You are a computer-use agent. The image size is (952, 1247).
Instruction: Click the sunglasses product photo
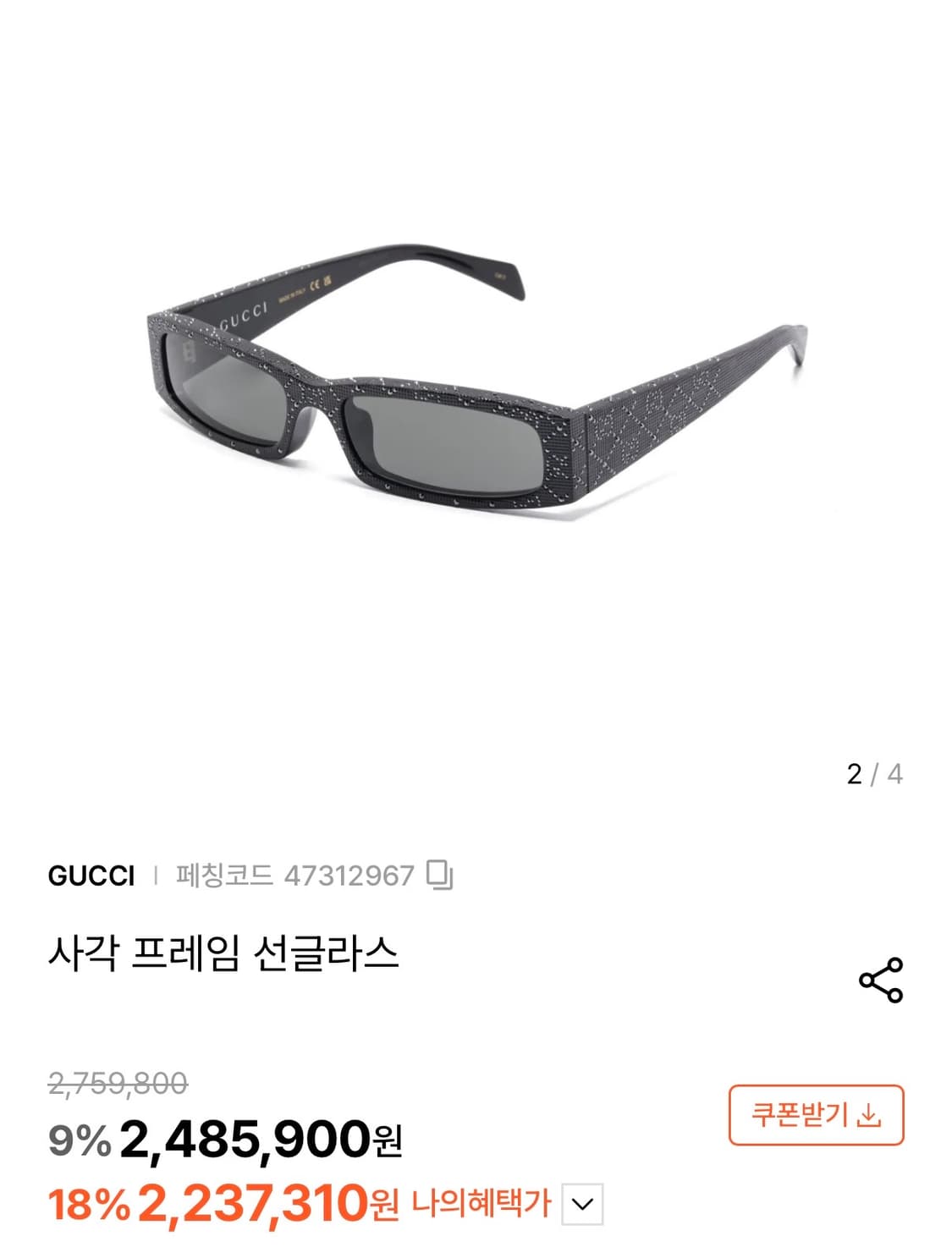click(x=474, y=389)
